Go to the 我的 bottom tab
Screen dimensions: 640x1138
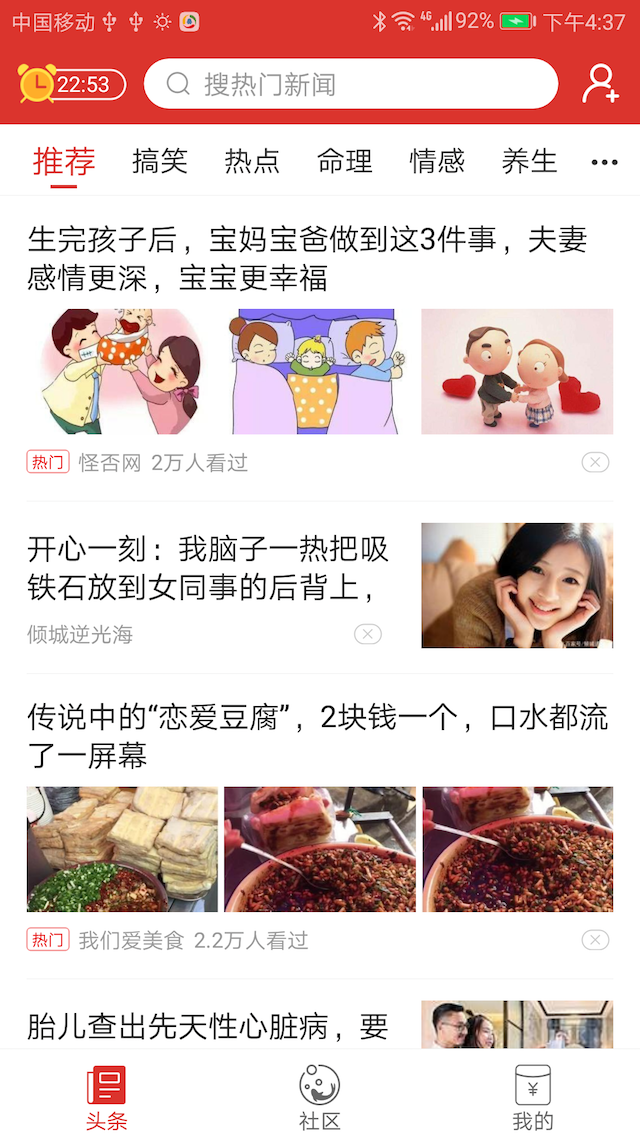pyautogui.click(x=533, y=1097)
